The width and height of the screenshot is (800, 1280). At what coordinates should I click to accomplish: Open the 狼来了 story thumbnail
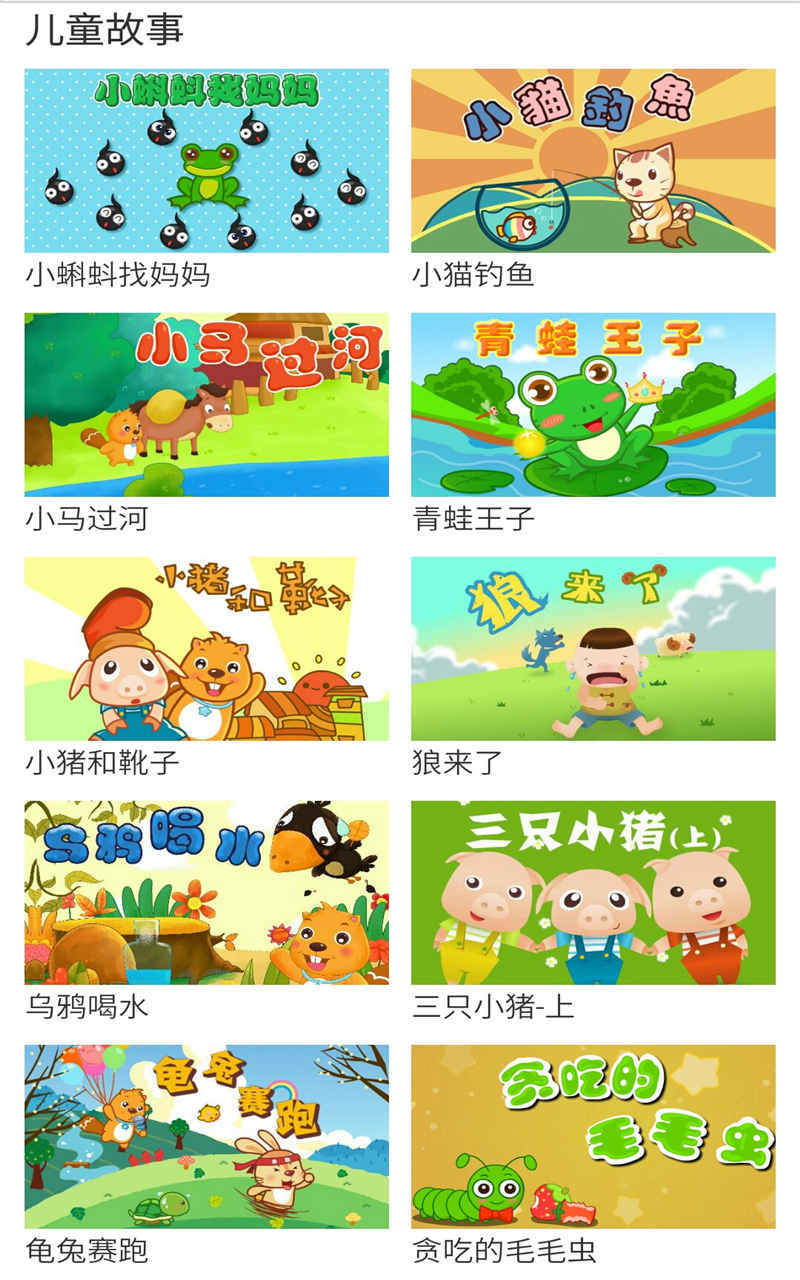pos(596,648)
